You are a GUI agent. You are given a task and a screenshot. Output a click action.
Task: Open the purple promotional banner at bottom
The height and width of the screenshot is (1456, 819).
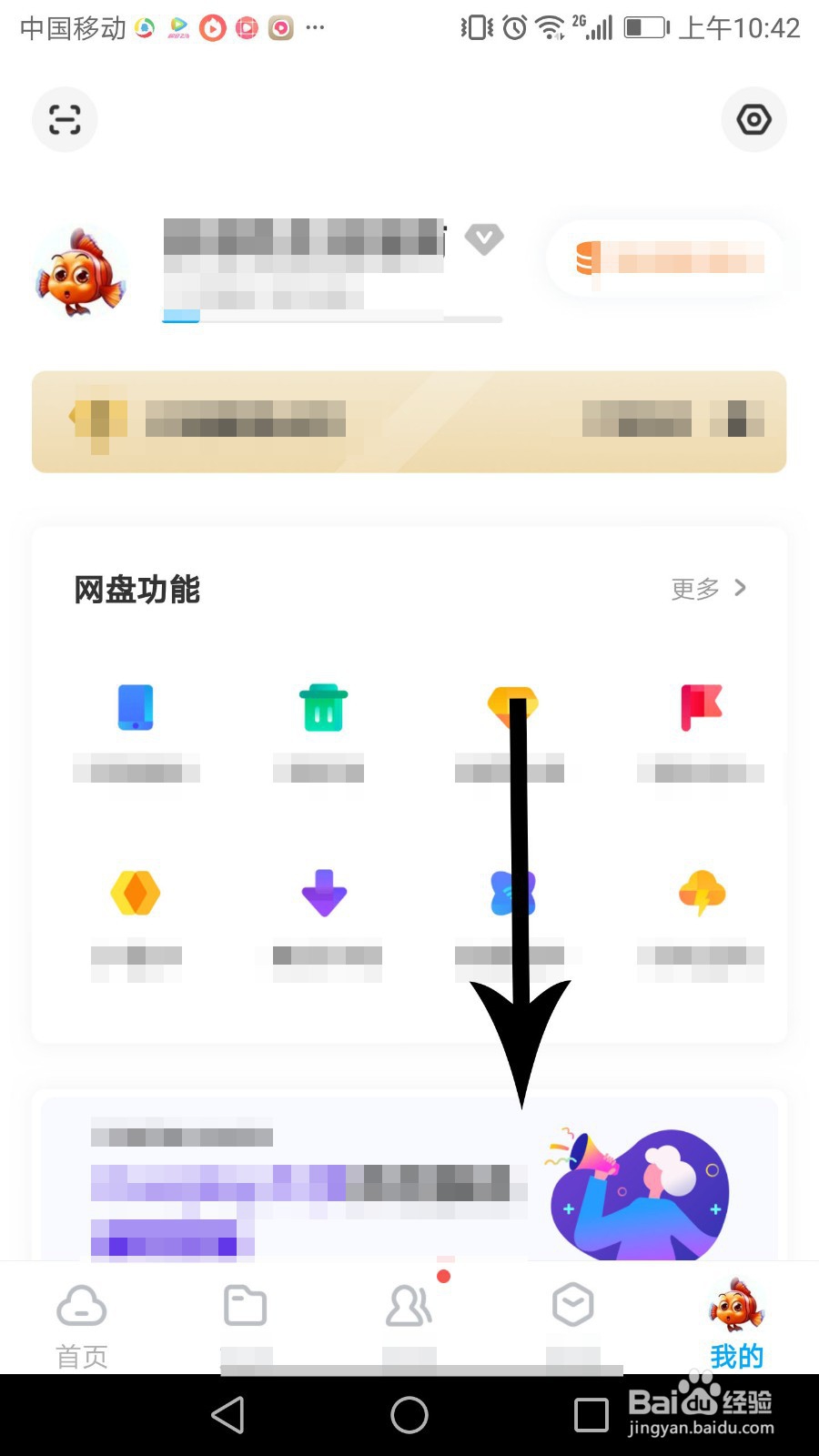409,1183
